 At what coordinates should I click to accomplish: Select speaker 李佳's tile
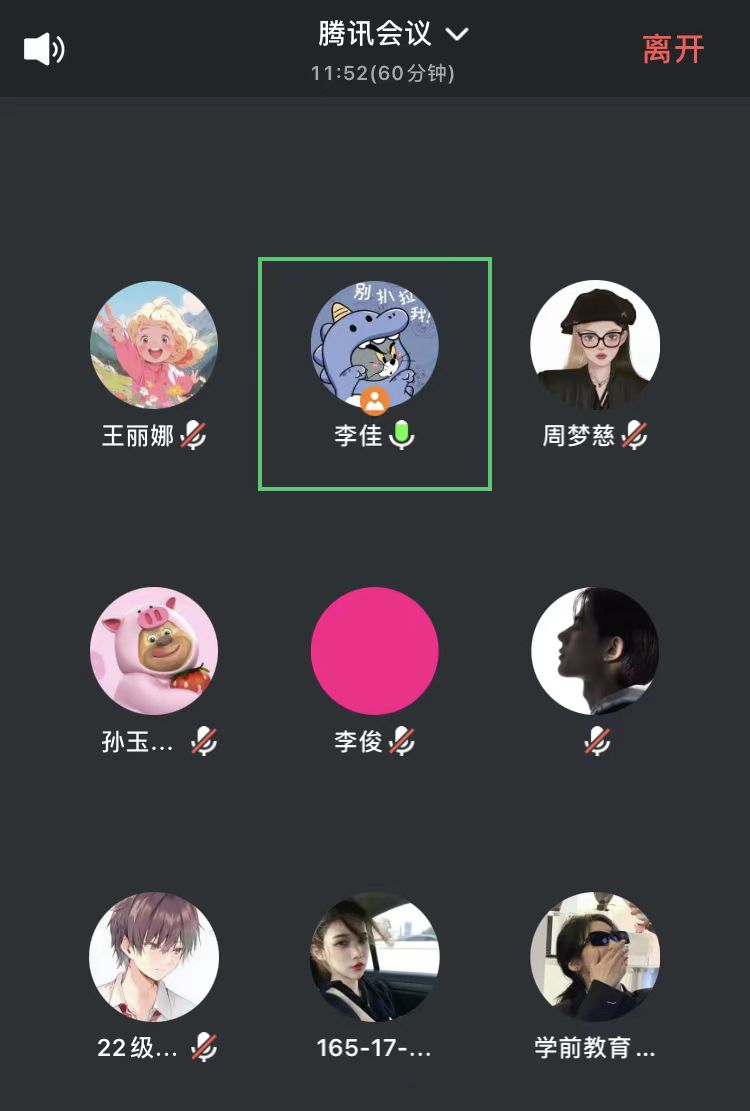coord(375,373)
